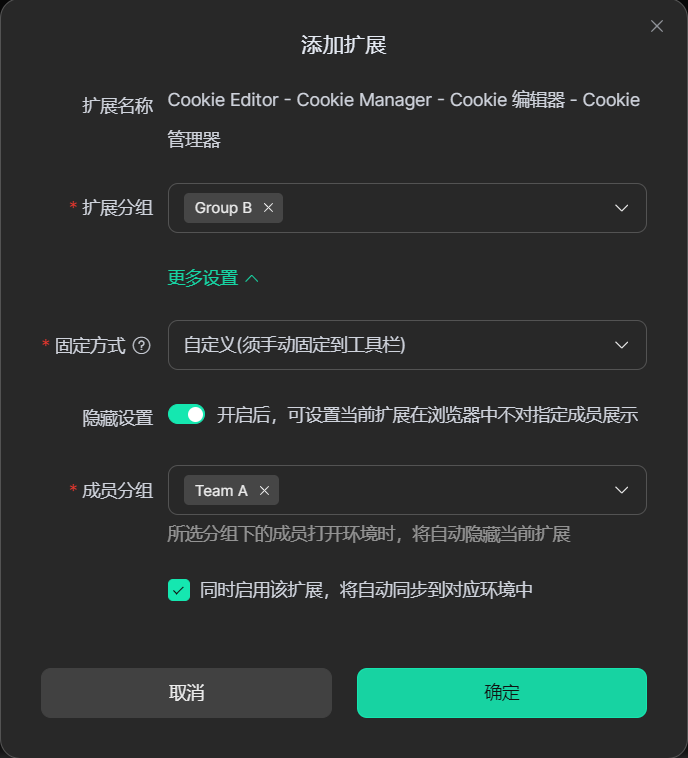The width and height of the screenshot is (688, 758).
Task: Confirm with the 确定 button
Action: (502, 693)
